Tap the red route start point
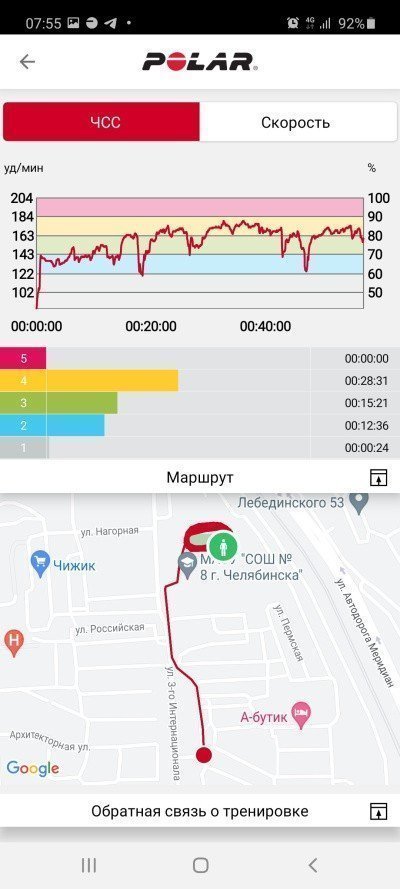 203,755
